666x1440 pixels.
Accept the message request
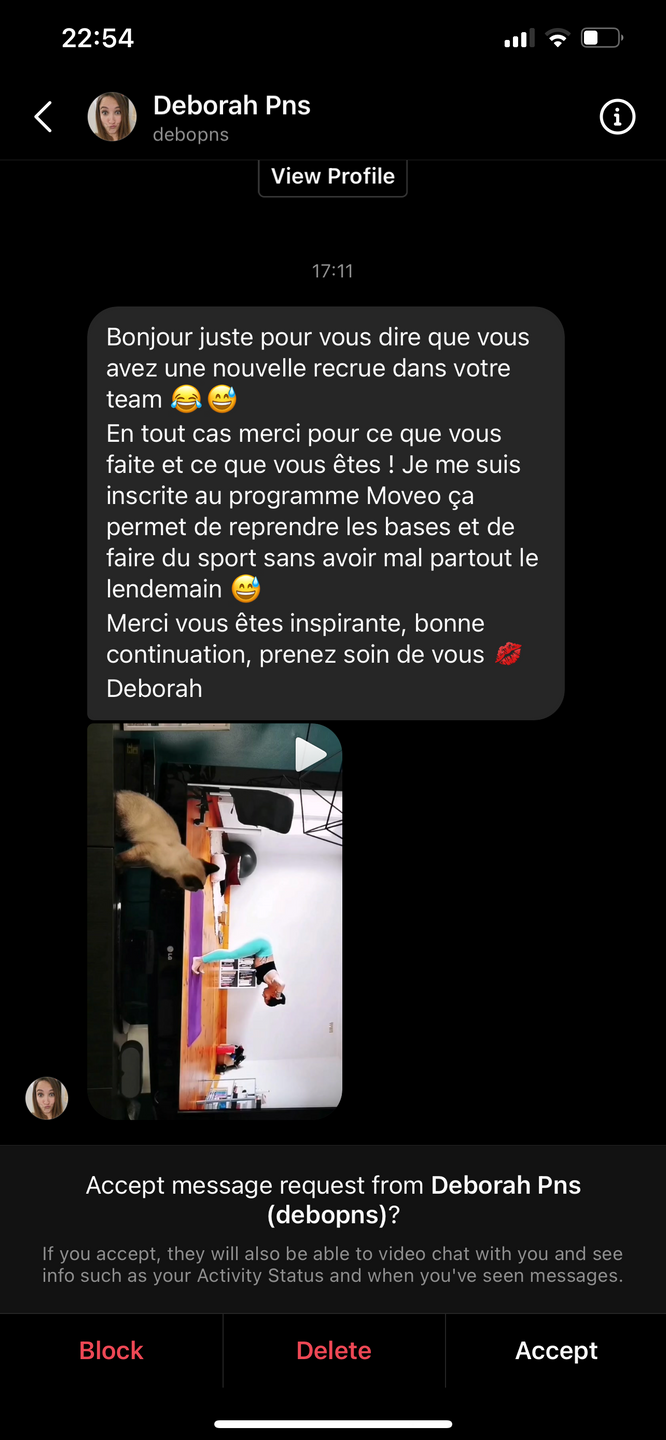pyautogui.click(x=556, y=1350)
